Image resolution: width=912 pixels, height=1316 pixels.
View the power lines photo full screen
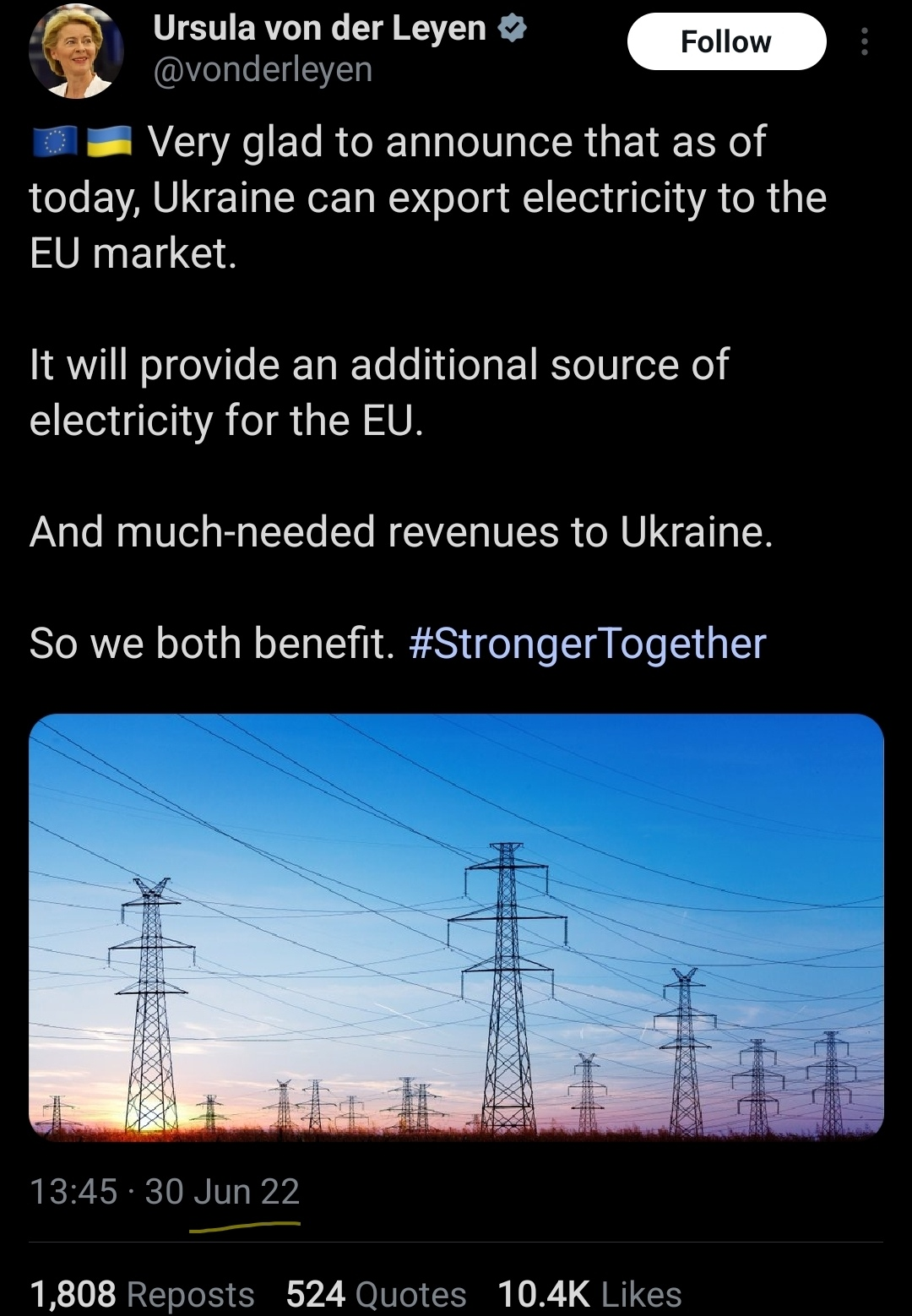456,927
